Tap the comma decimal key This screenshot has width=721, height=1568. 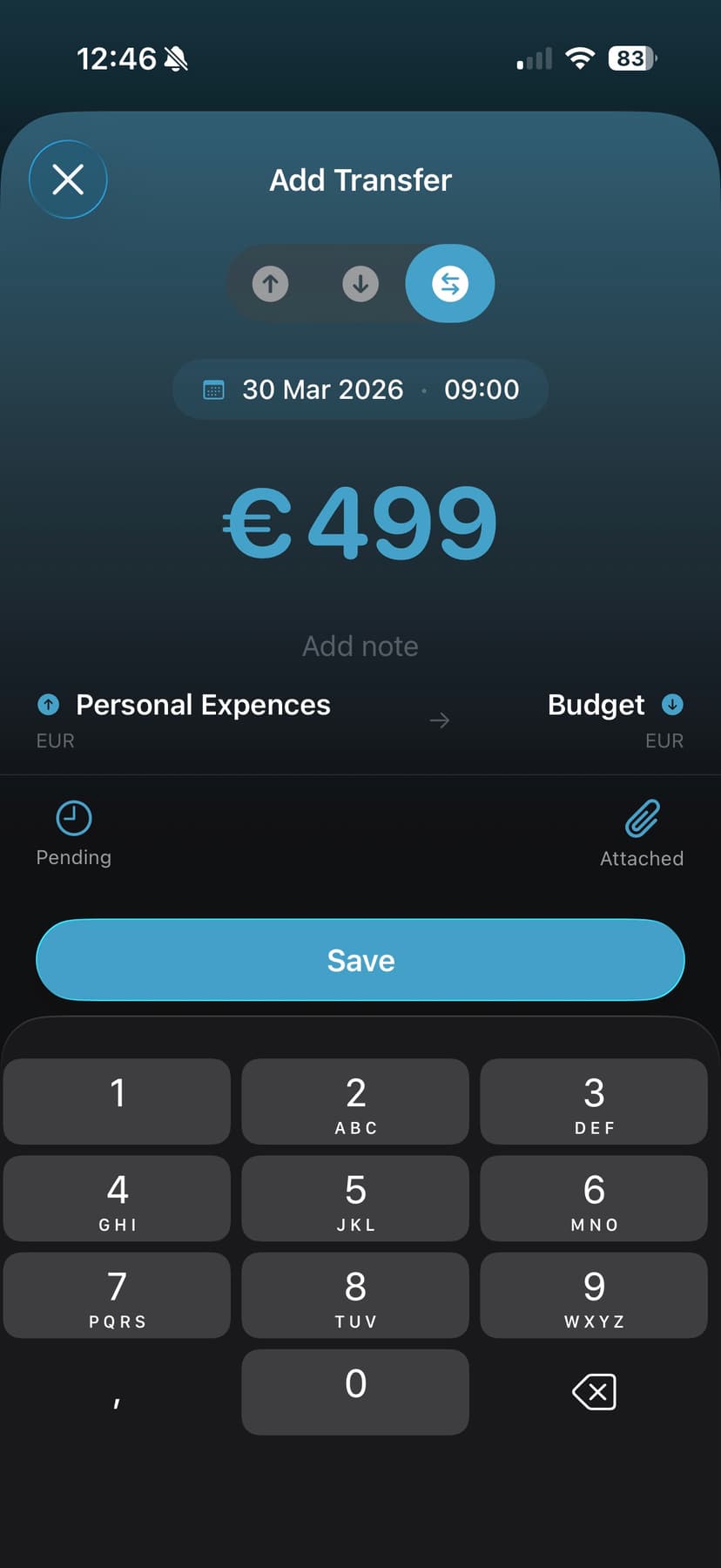[117, 1392]
